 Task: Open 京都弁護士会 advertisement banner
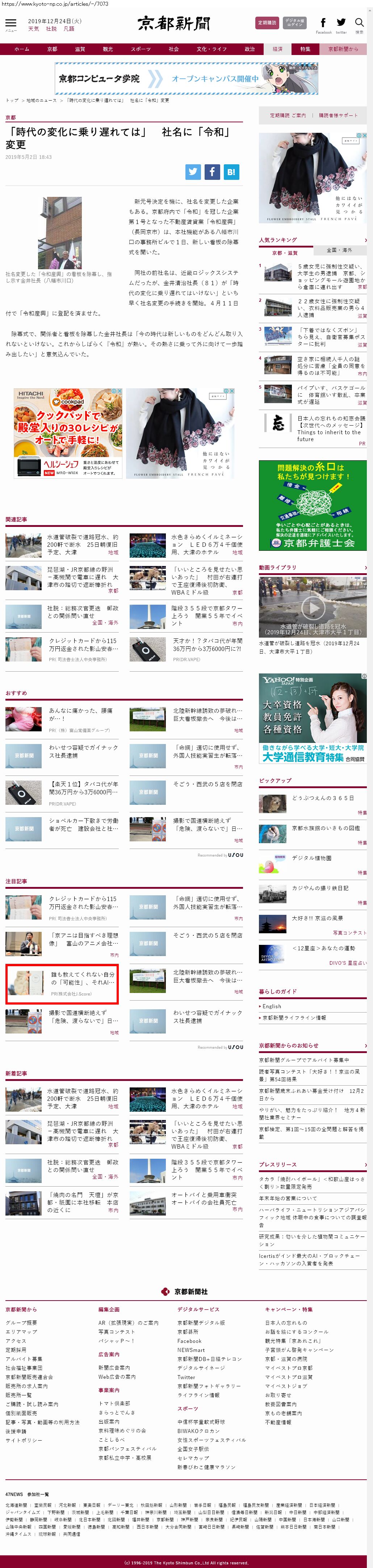pyautogui.click(x=313, y=504)
